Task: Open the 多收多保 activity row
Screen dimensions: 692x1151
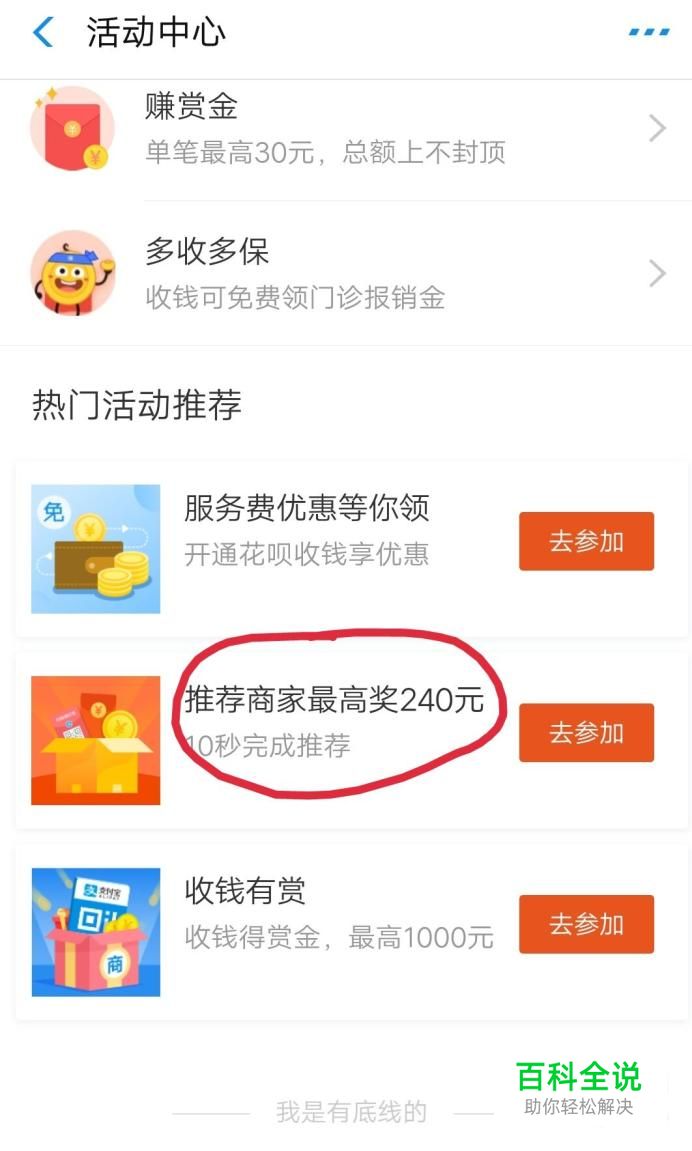Action: (x=346, y=273)
